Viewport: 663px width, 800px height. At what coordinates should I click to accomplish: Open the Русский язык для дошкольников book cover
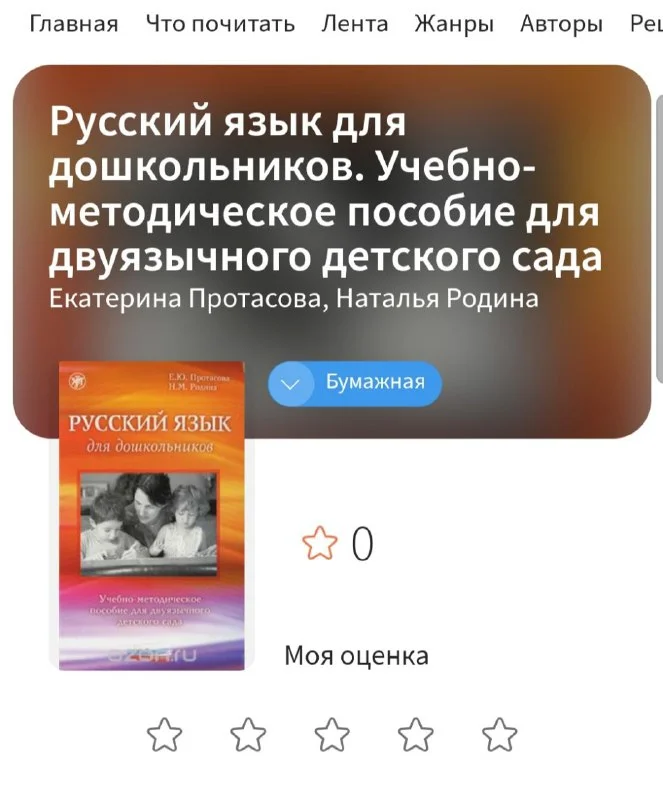point(150,515)
